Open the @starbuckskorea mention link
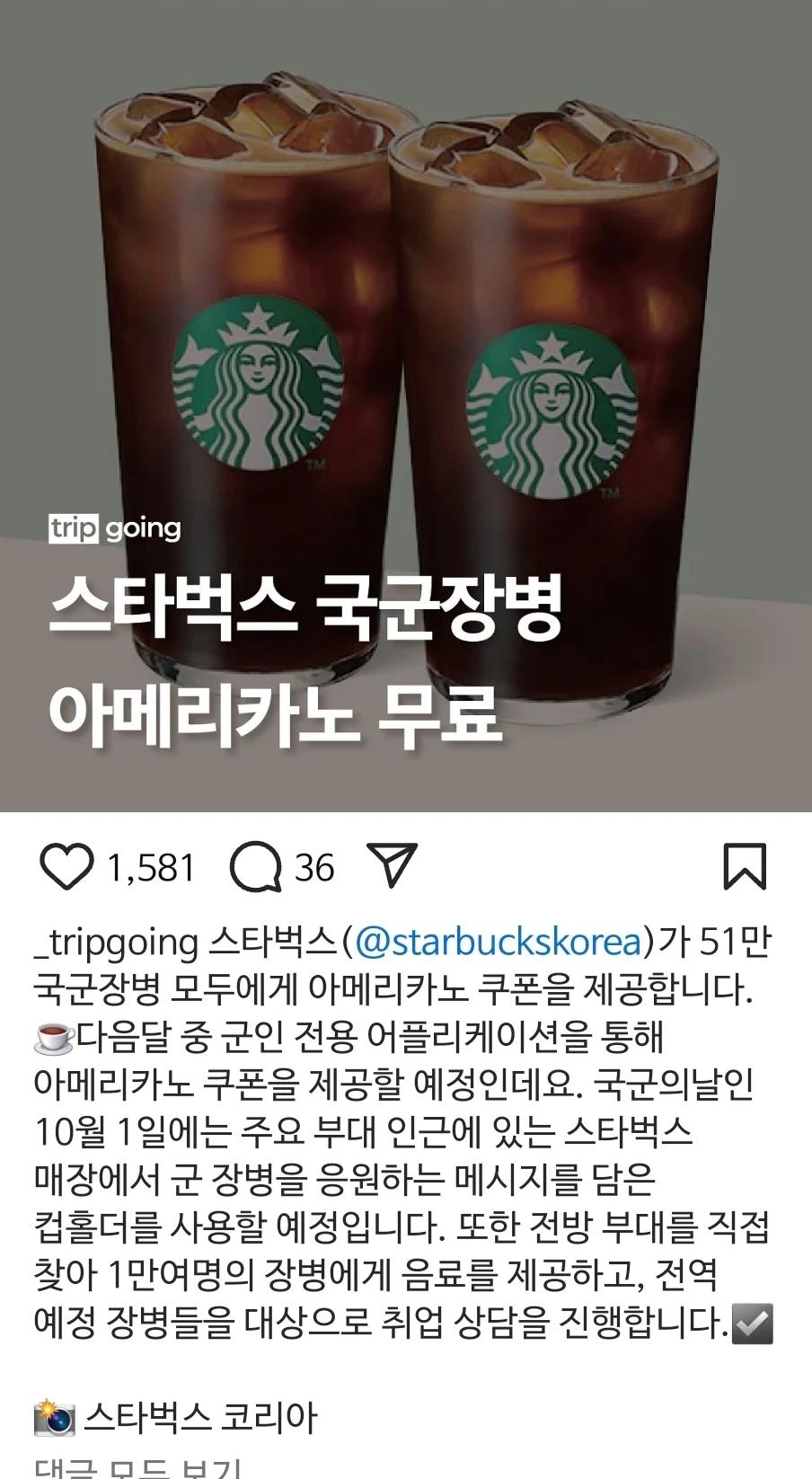The image size is (812, 1479). pyautogui.click(x=499, y=942)
